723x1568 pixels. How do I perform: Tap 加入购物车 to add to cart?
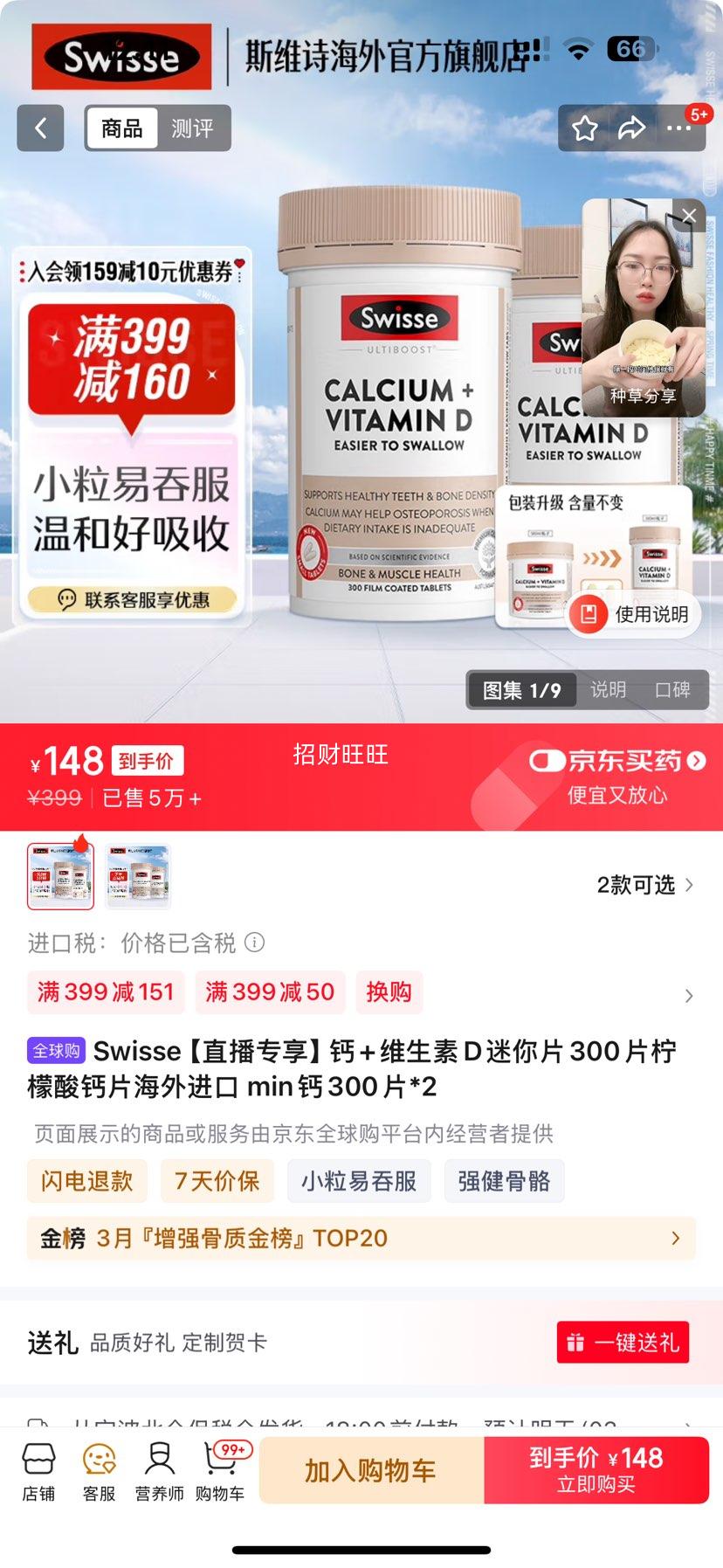coord(370,1470)
